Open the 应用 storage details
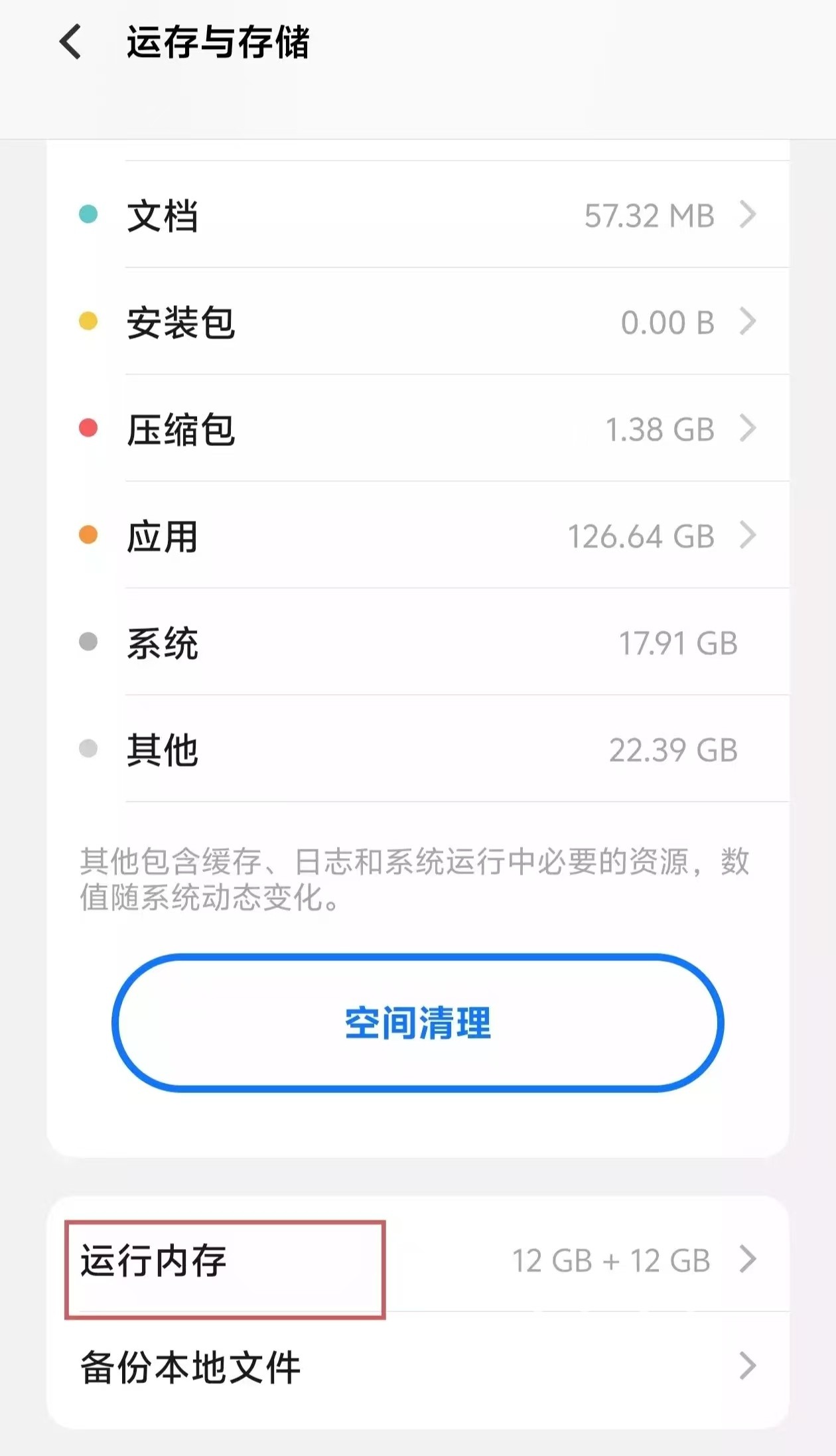This screenshot has width=836, height=1456. pyautogui.click(x=418, y=536)
